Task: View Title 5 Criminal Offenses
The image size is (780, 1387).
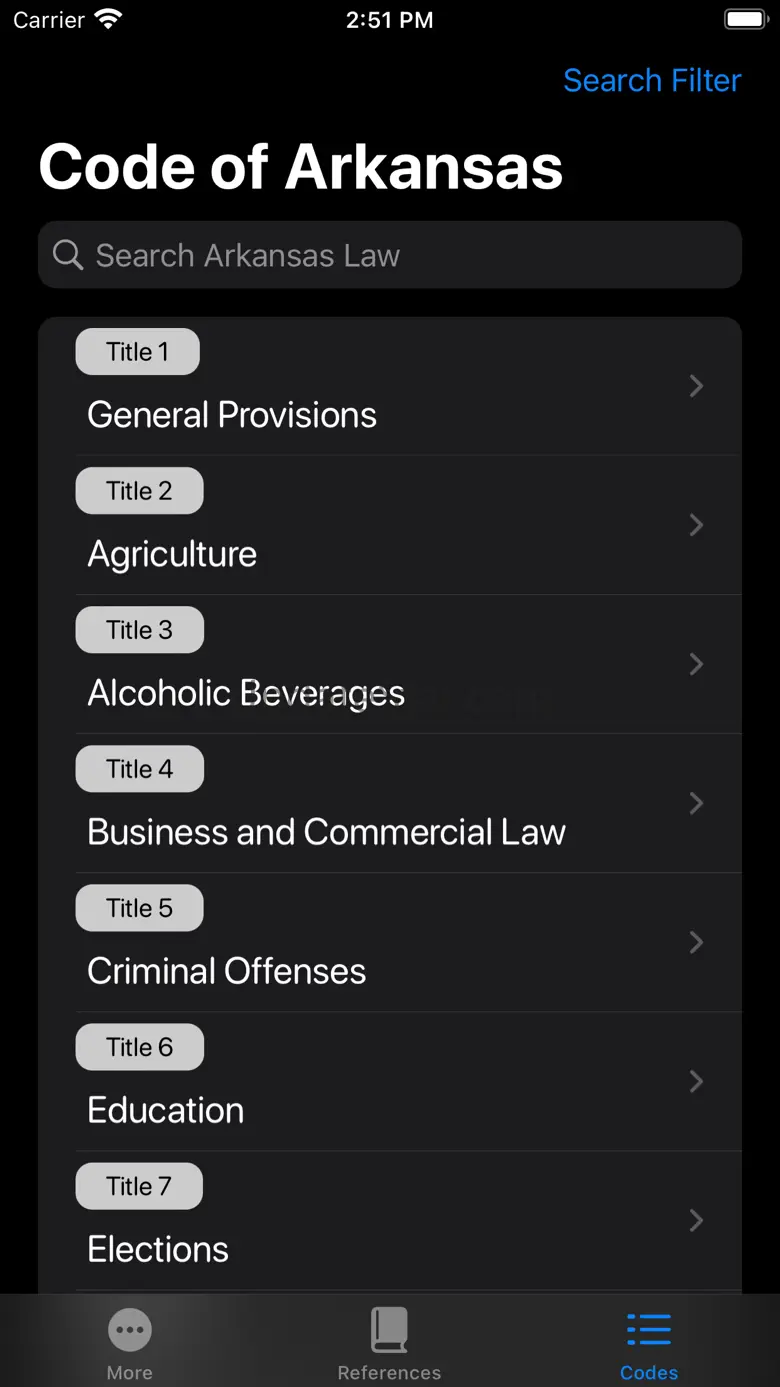Action: [390, 943]
